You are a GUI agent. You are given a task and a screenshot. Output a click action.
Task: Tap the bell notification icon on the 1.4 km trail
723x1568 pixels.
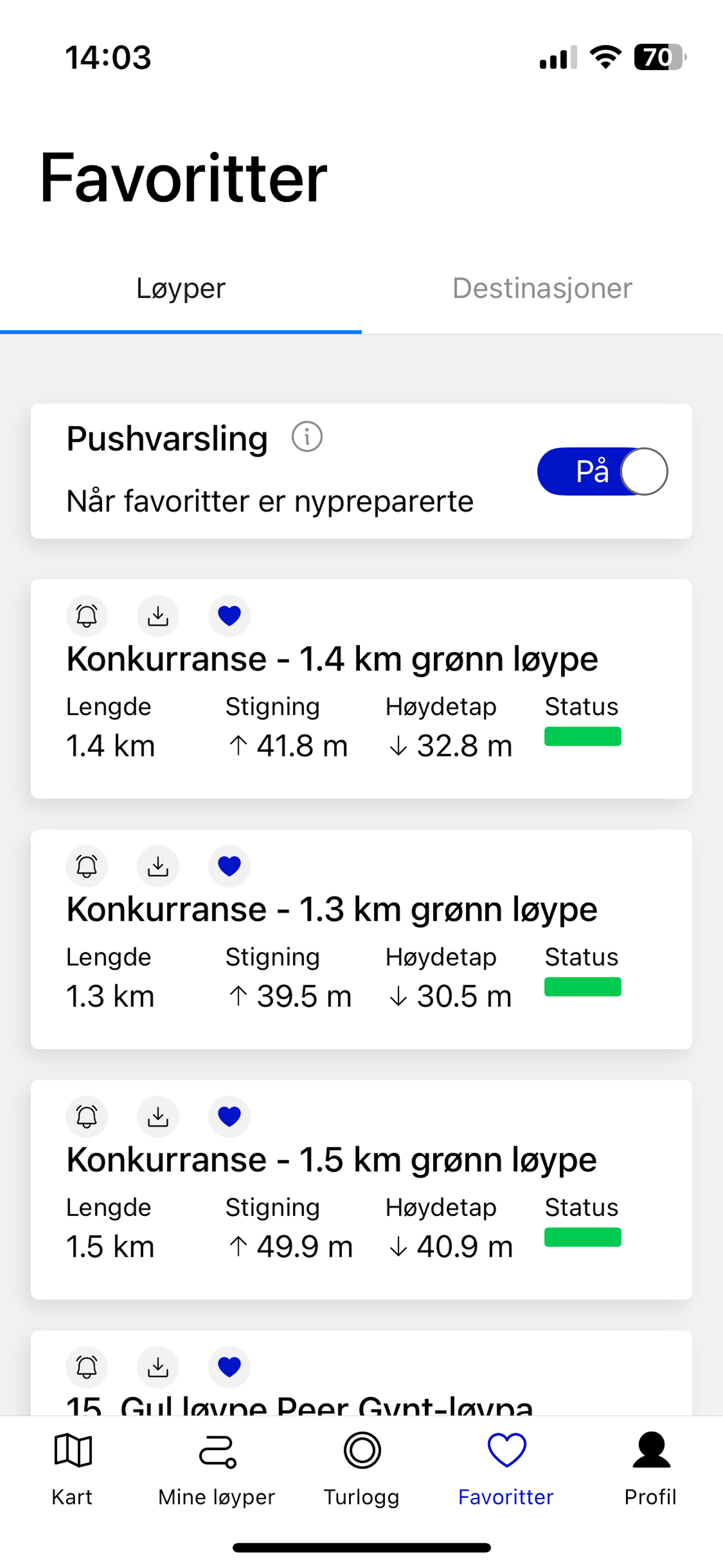point(86,615)
